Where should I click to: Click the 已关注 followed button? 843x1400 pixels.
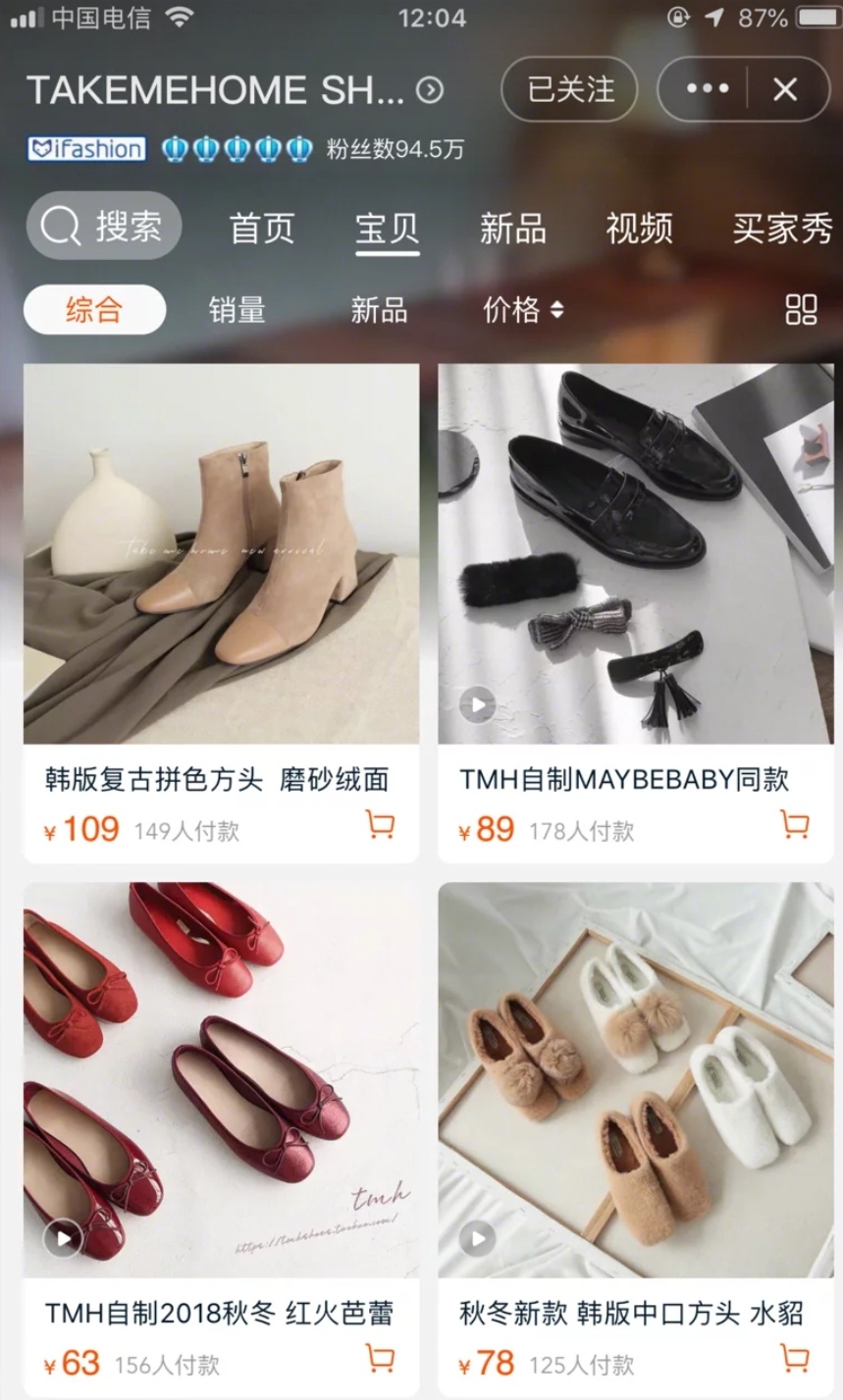tap(568, 89)
